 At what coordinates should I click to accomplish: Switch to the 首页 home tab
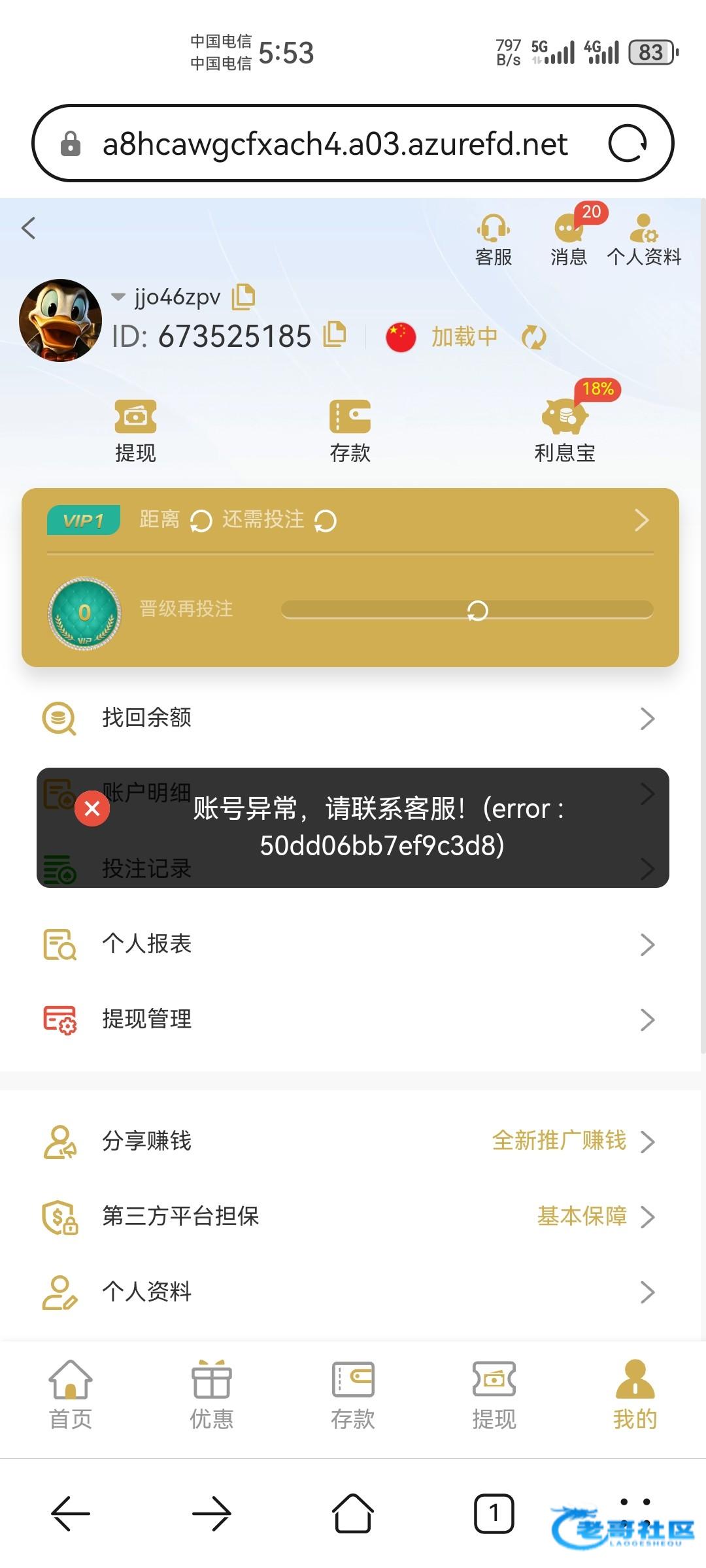point(71,1394)
